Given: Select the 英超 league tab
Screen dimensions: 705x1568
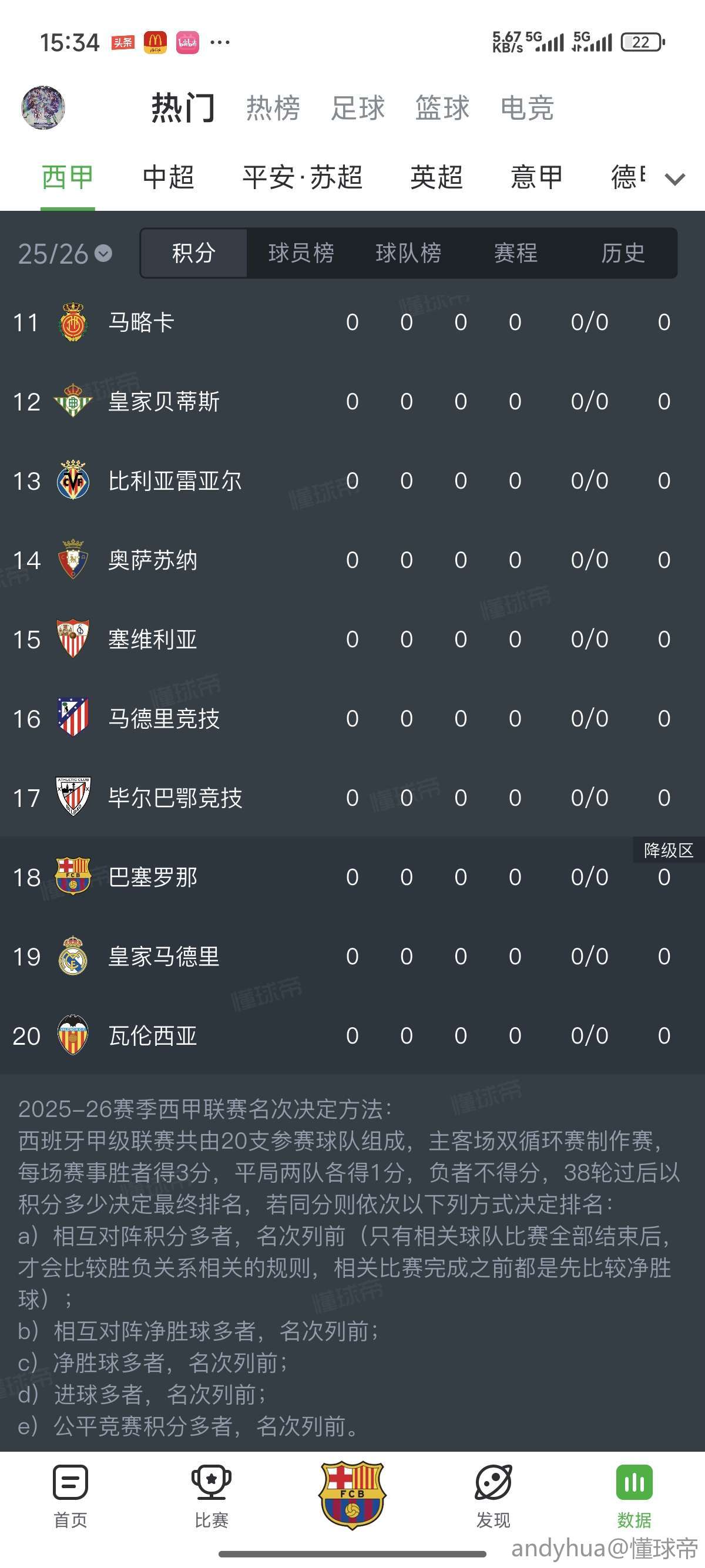Looking at the screenshot, I should (436, 177).
